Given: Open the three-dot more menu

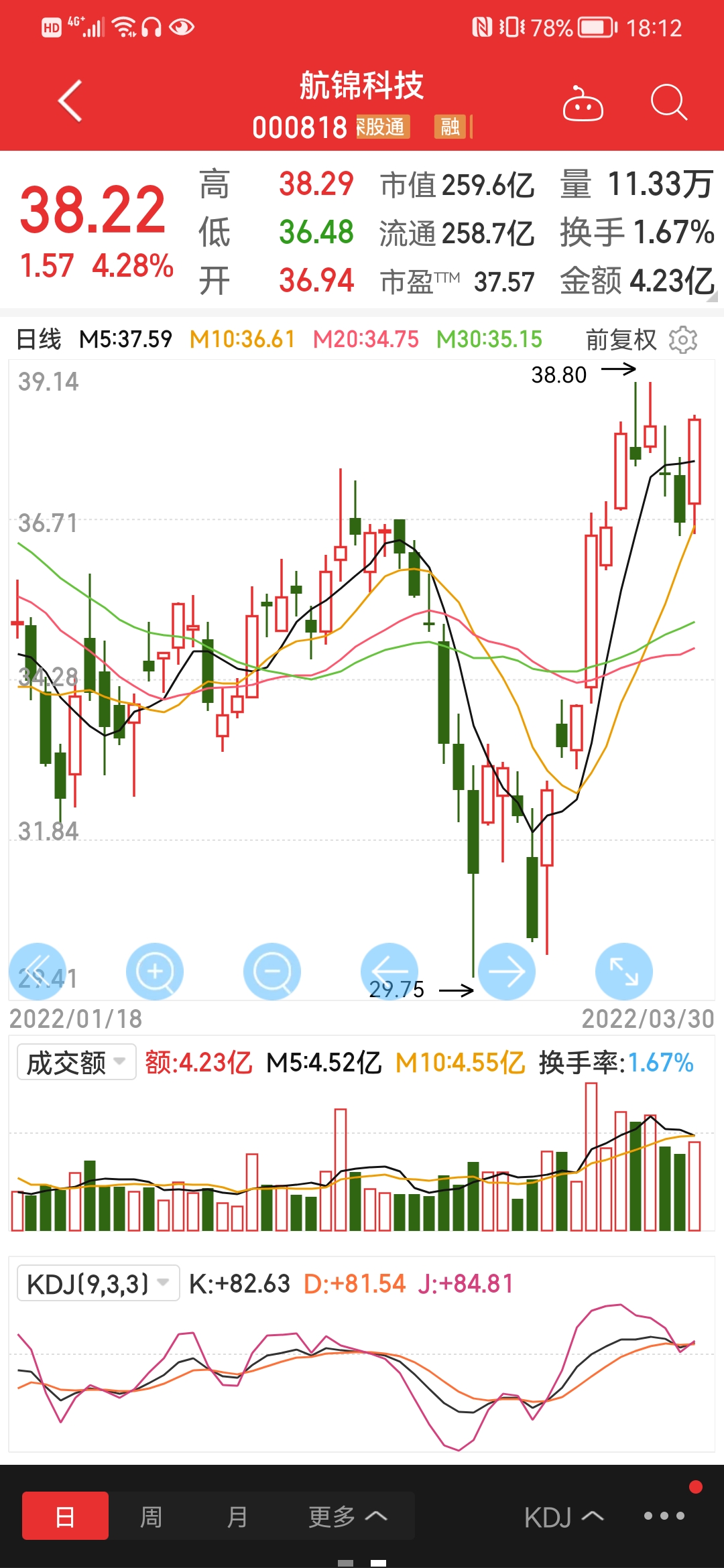Looking at the screenshot, I should (664, 1516).
